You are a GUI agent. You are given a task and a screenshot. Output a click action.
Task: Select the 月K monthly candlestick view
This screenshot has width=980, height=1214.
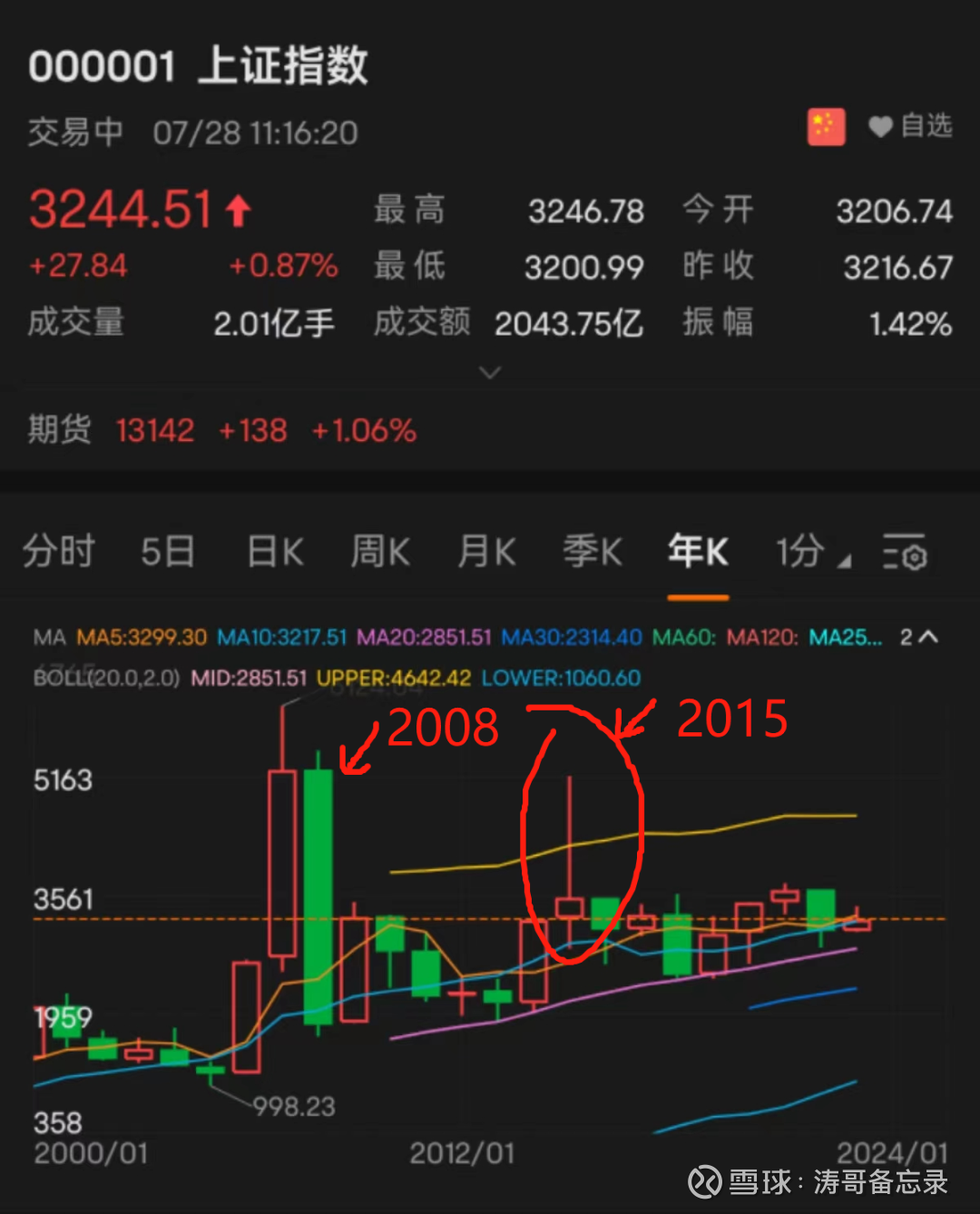[486, 552]
